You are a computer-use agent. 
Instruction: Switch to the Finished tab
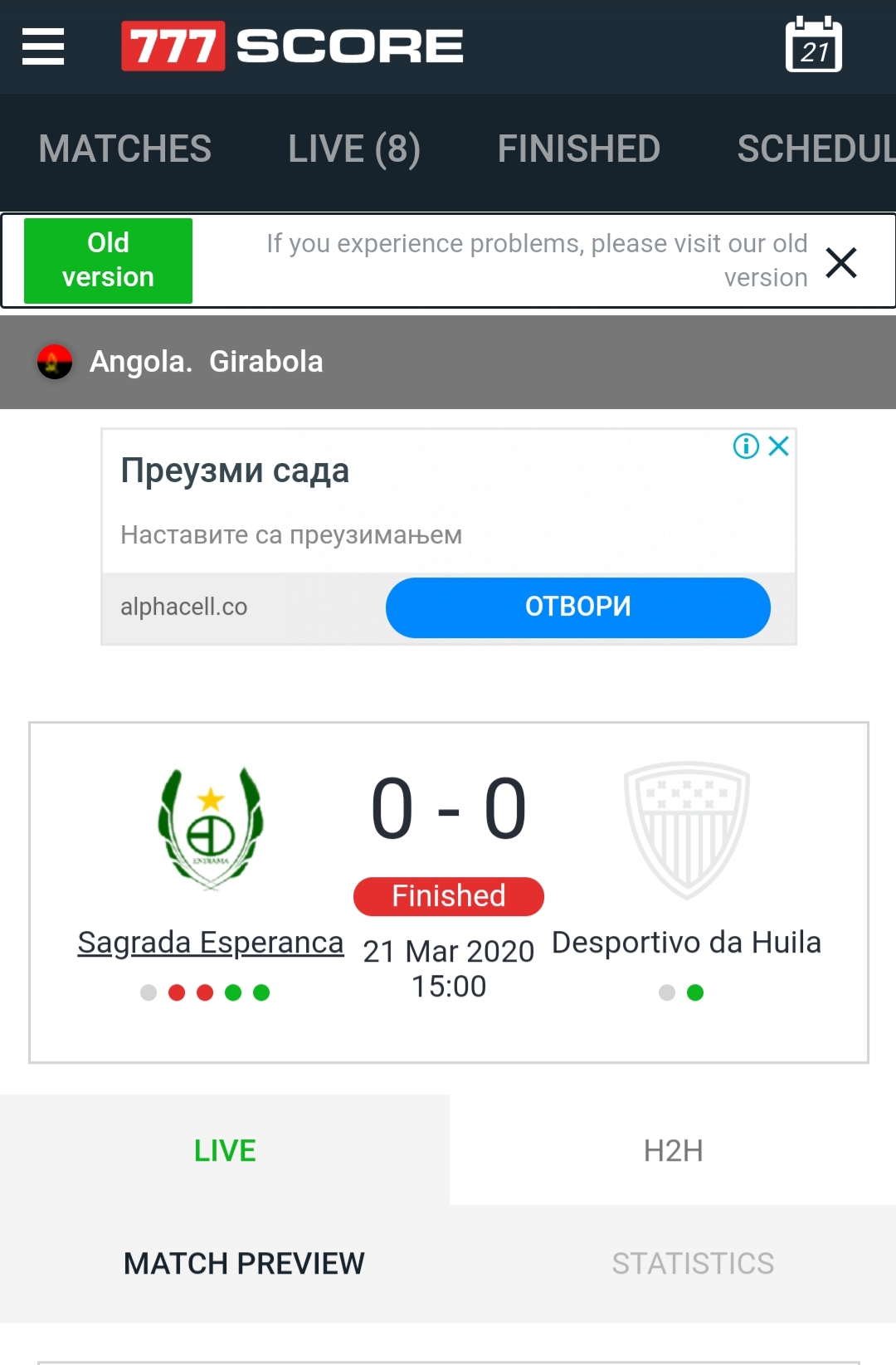[578, 149]
